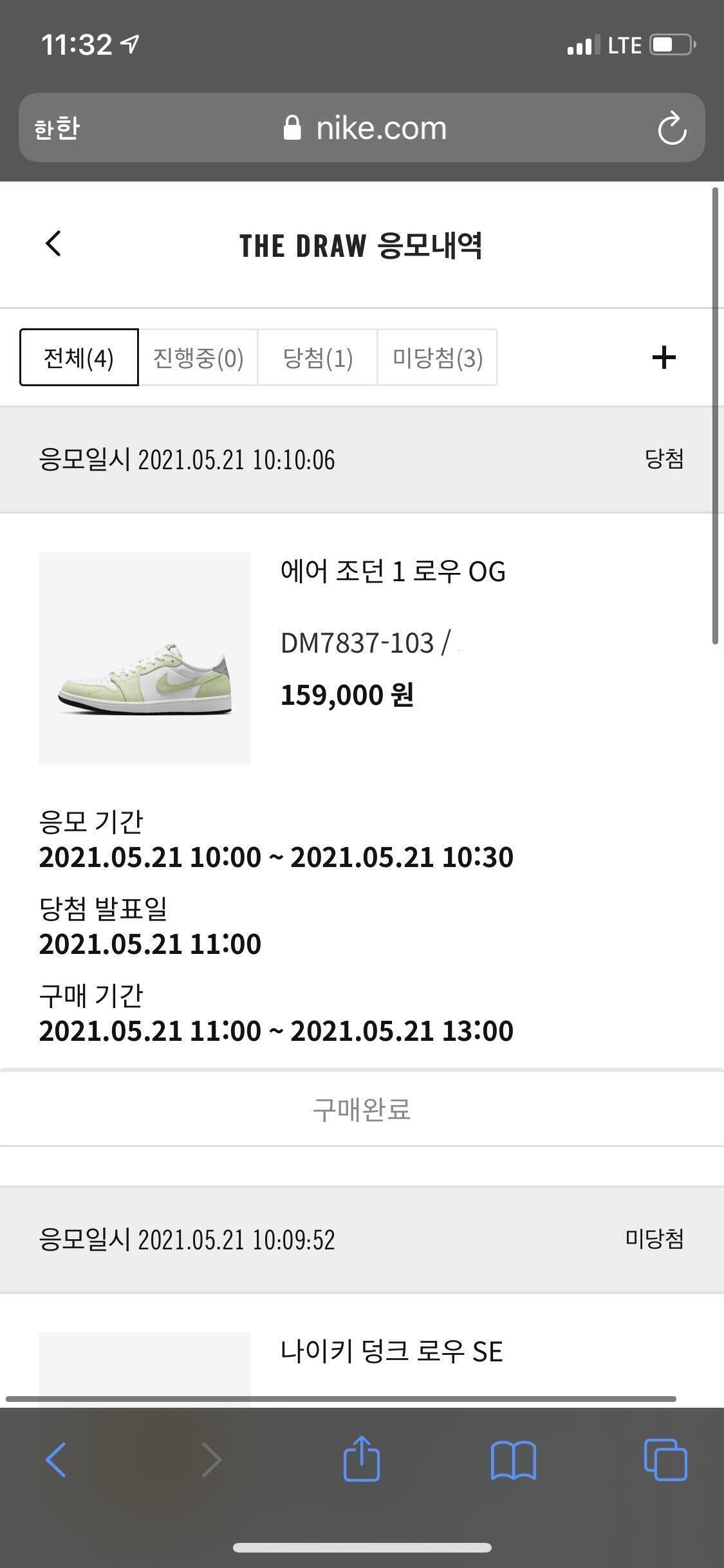The width and height of the screenshot is (724, 1568).
Task: Tap the nike.com address bar
Action: [x=364, y=128]
